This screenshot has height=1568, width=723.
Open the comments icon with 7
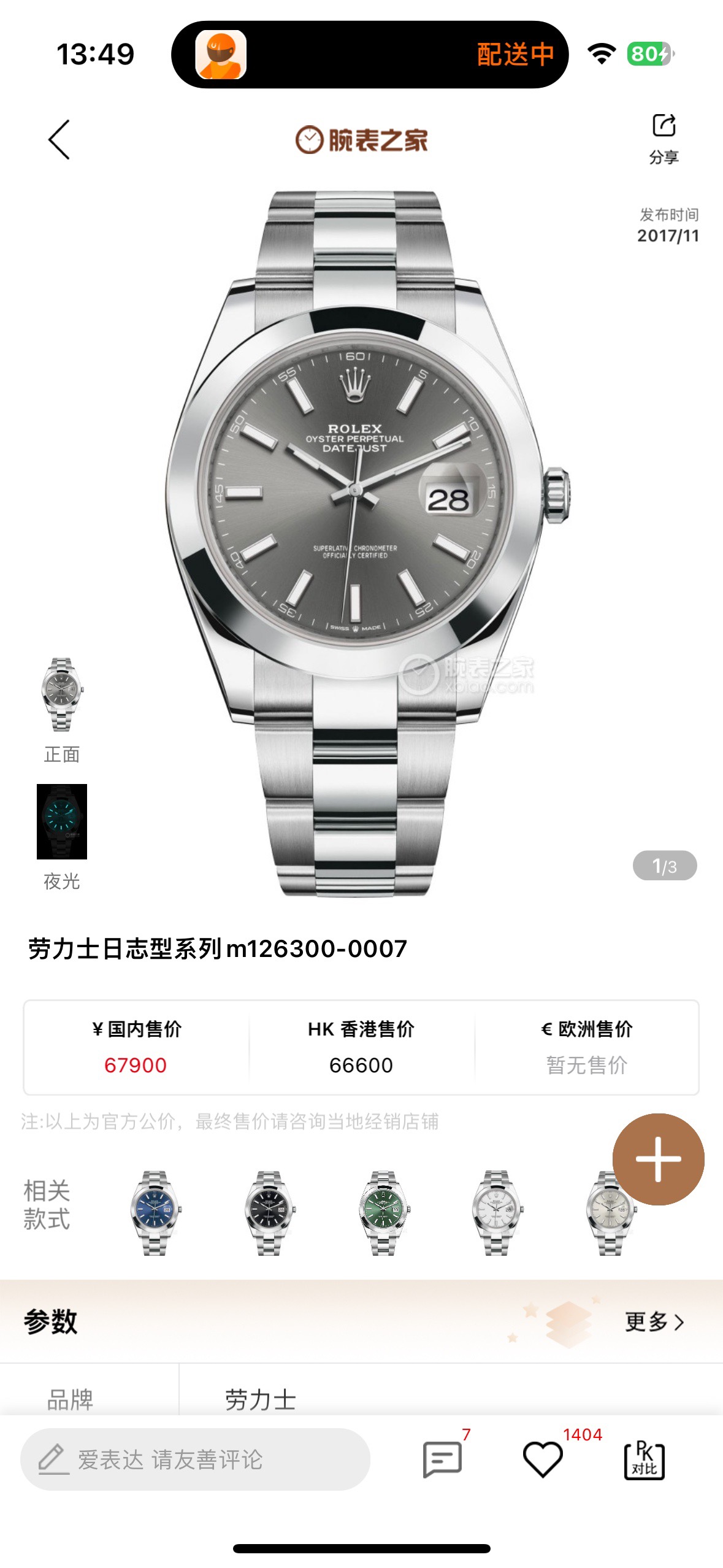[x=442, y=1459]
